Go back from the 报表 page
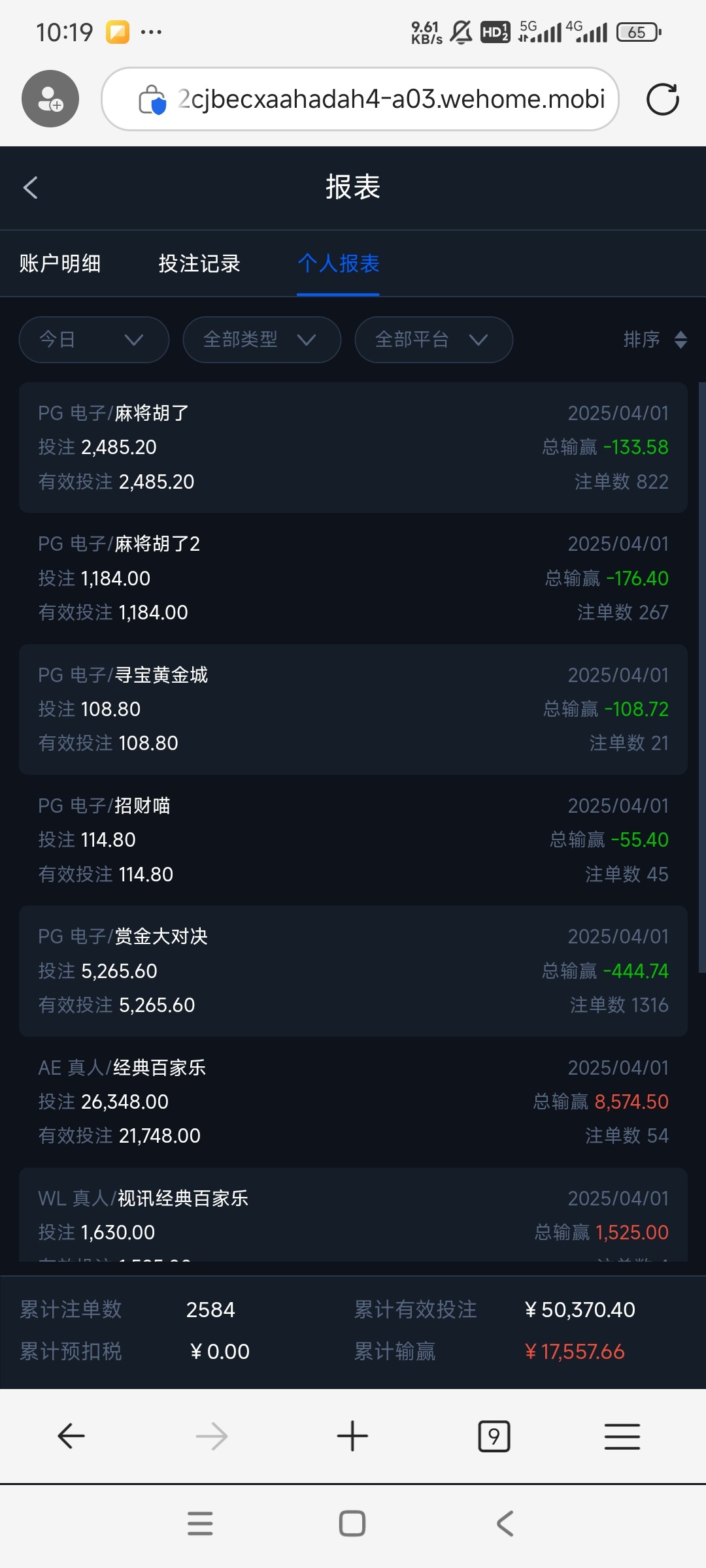This screenshot has width=706, height=1568. [x=31, y=188]
